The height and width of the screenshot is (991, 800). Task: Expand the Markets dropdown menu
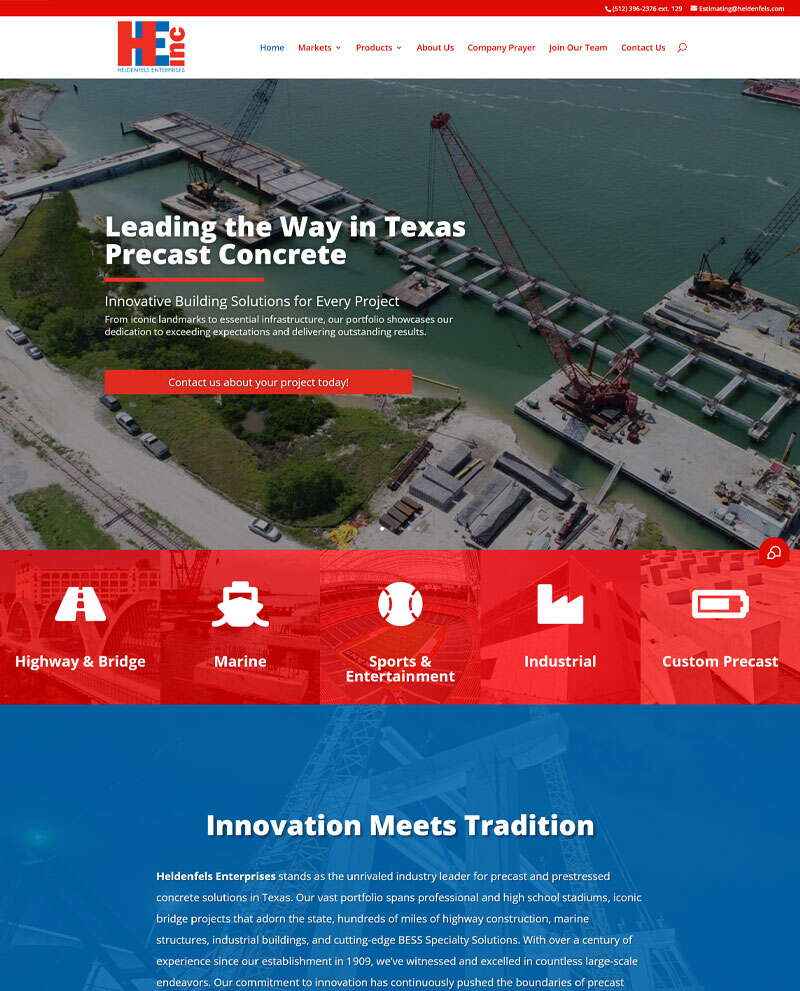319,47
